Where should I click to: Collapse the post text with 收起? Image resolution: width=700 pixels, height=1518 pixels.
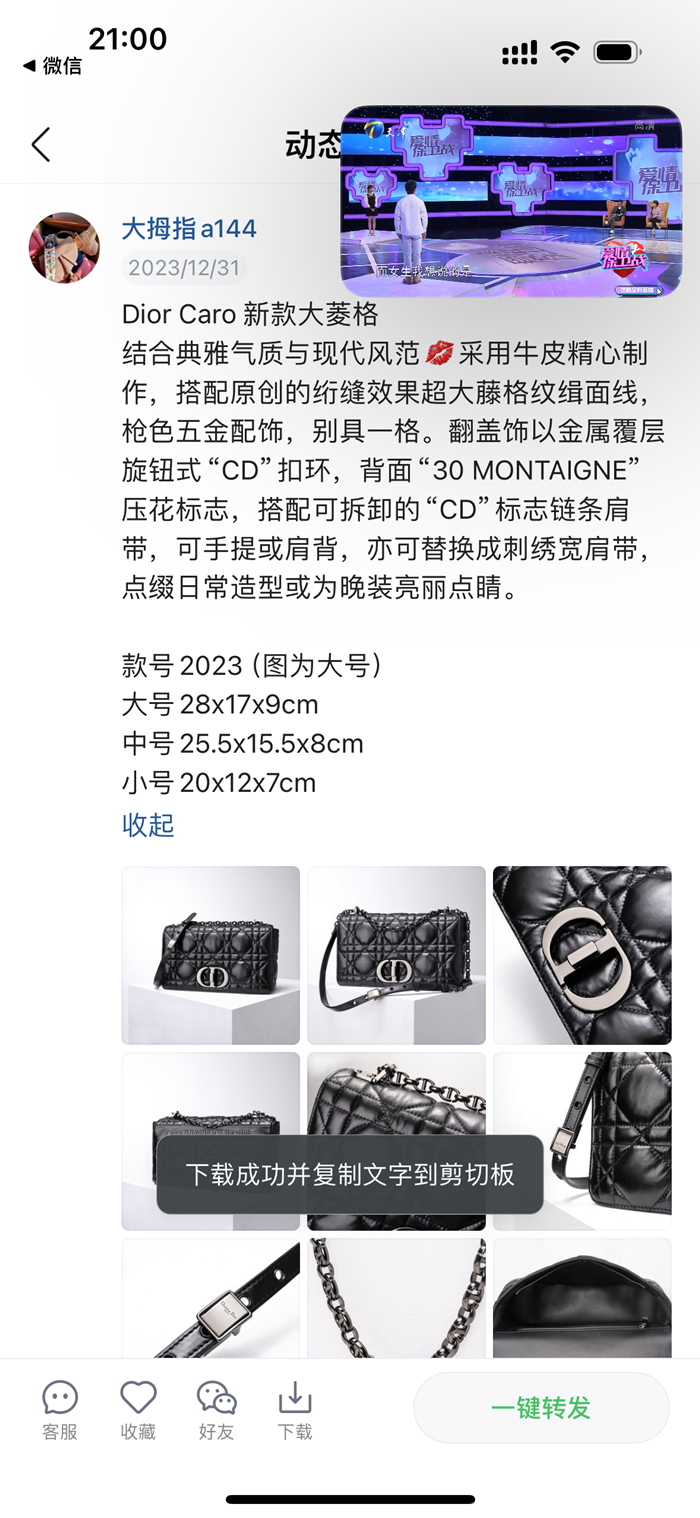coord(148,825)
